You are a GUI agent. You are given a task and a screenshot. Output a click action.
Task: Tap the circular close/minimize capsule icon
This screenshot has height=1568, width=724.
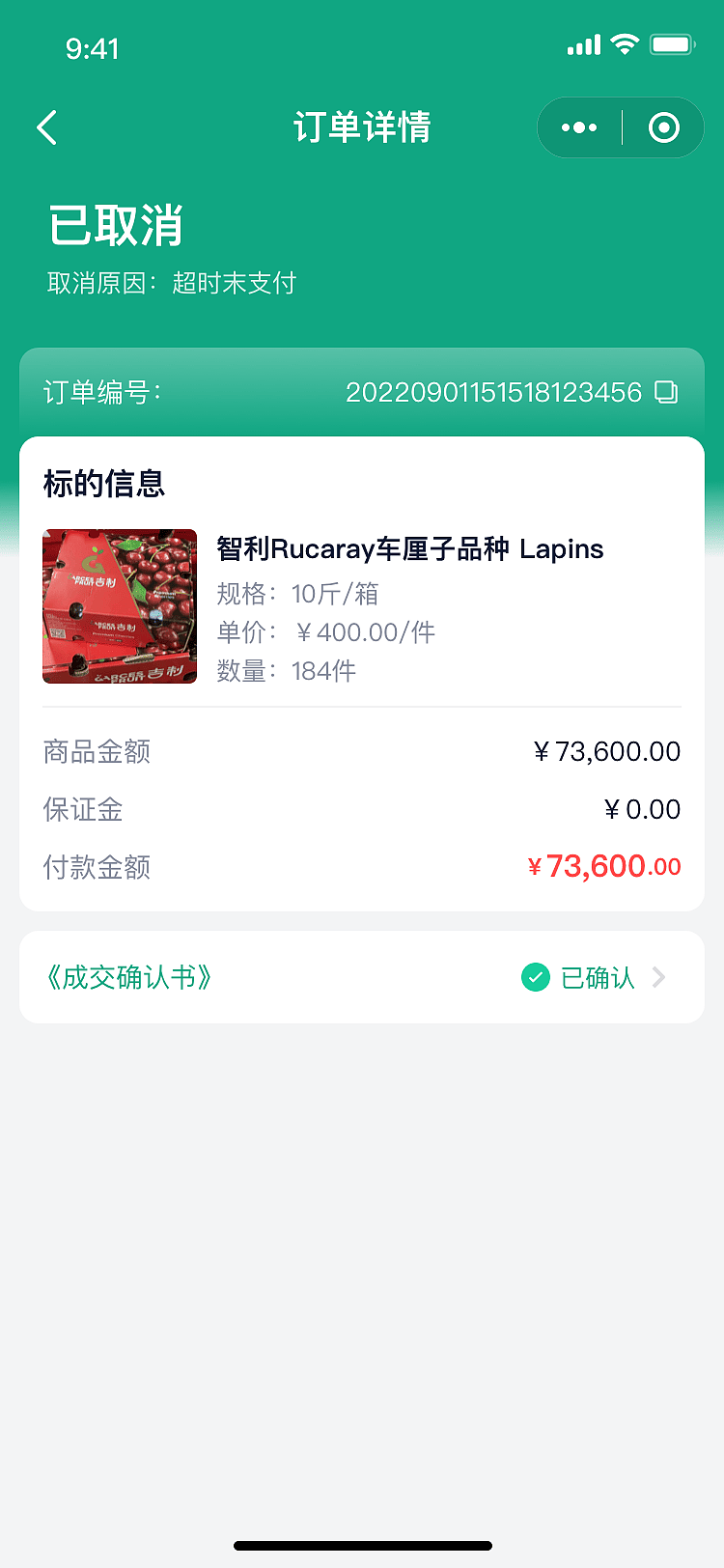click(663, 127)
